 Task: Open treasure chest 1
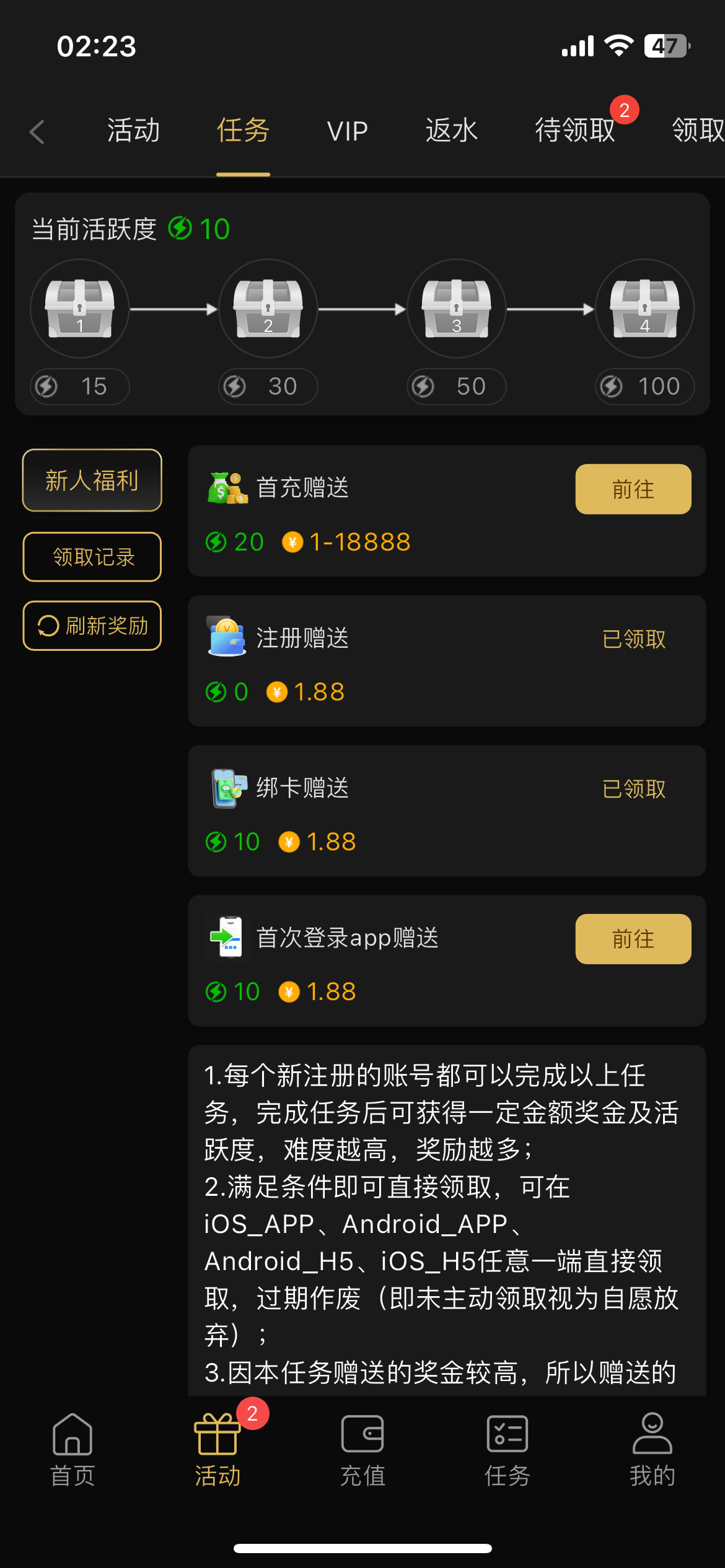coord(80,308)
